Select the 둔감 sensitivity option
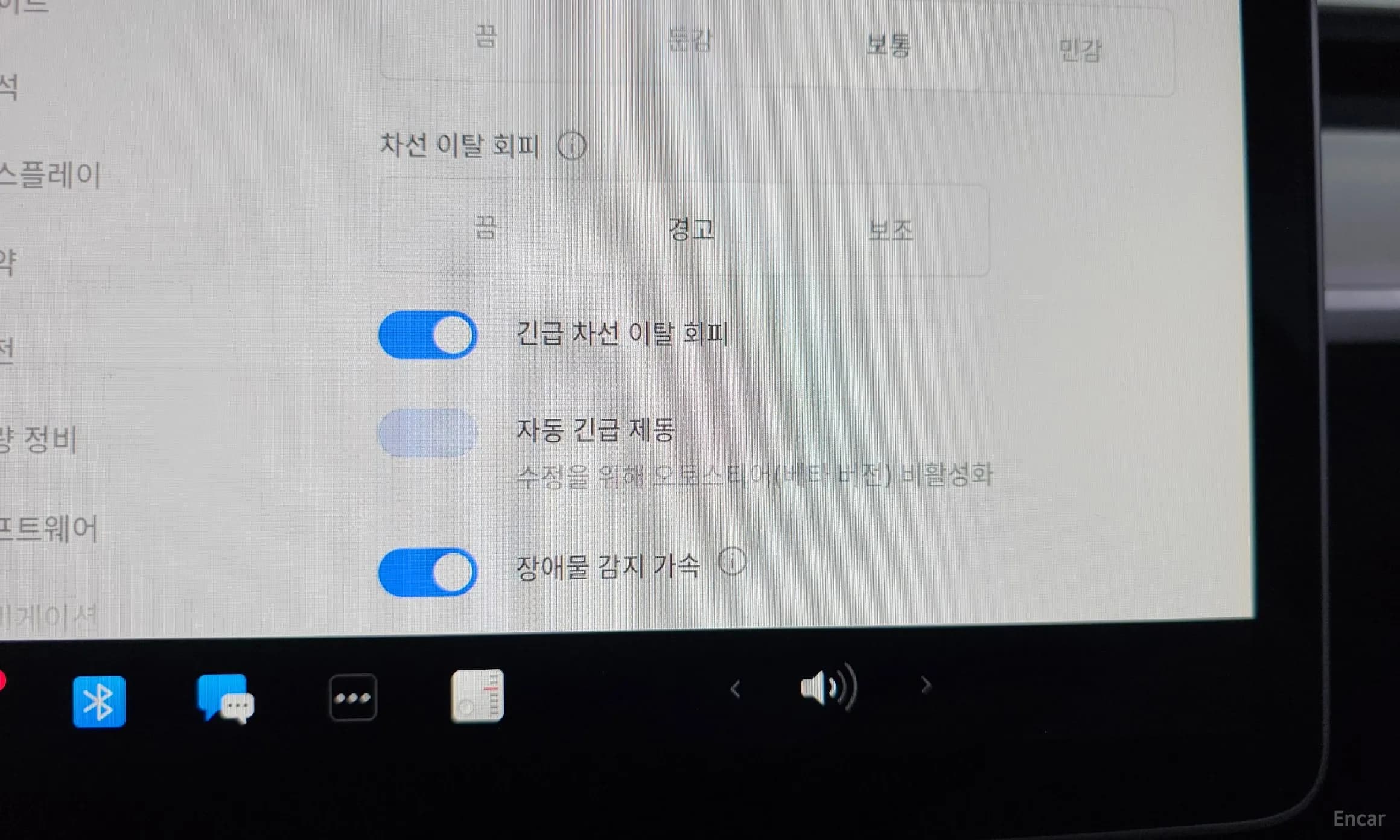Image resolution: width=1400 pixels, height=840 pixels. [x=690, y=41]
